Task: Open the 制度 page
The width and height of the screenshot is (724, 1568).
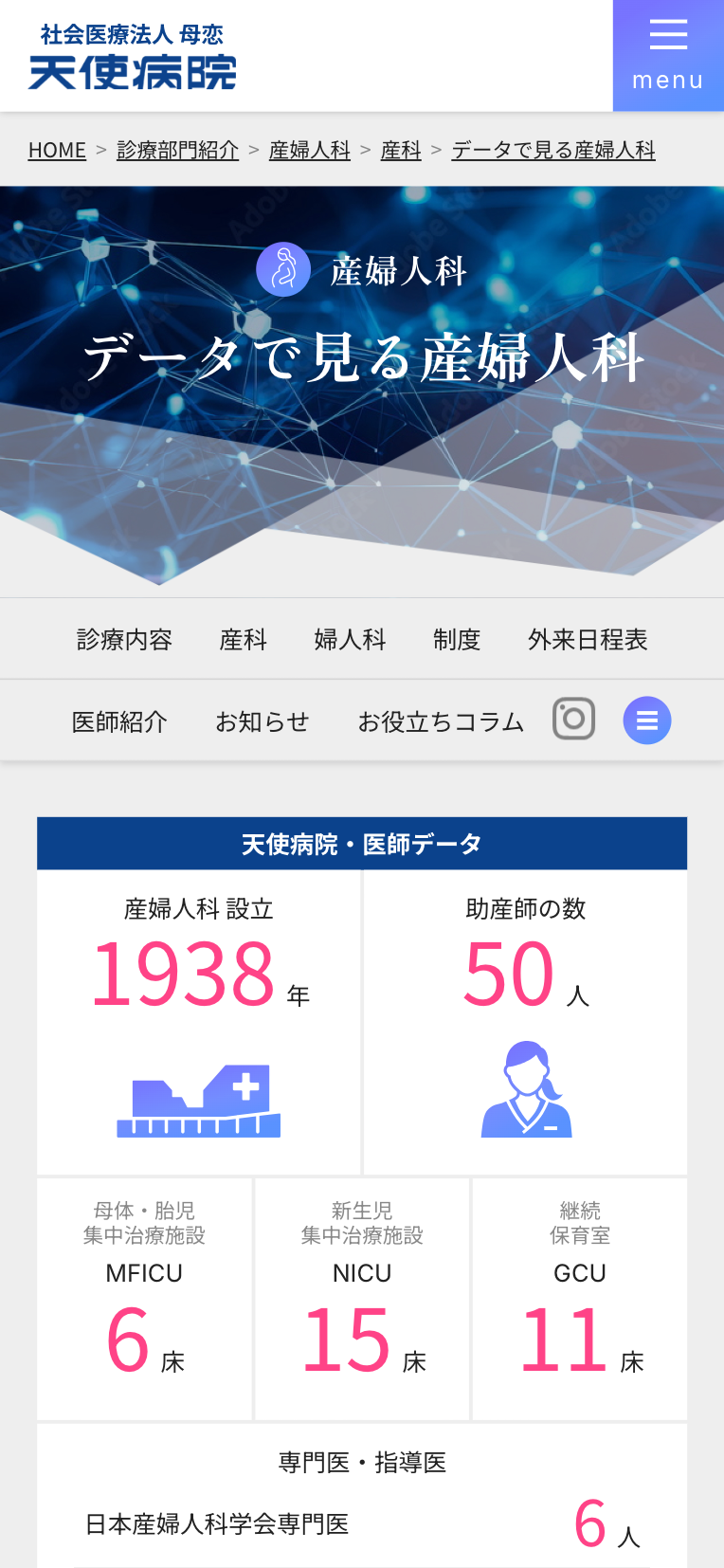Action: [x=457, y=640]
